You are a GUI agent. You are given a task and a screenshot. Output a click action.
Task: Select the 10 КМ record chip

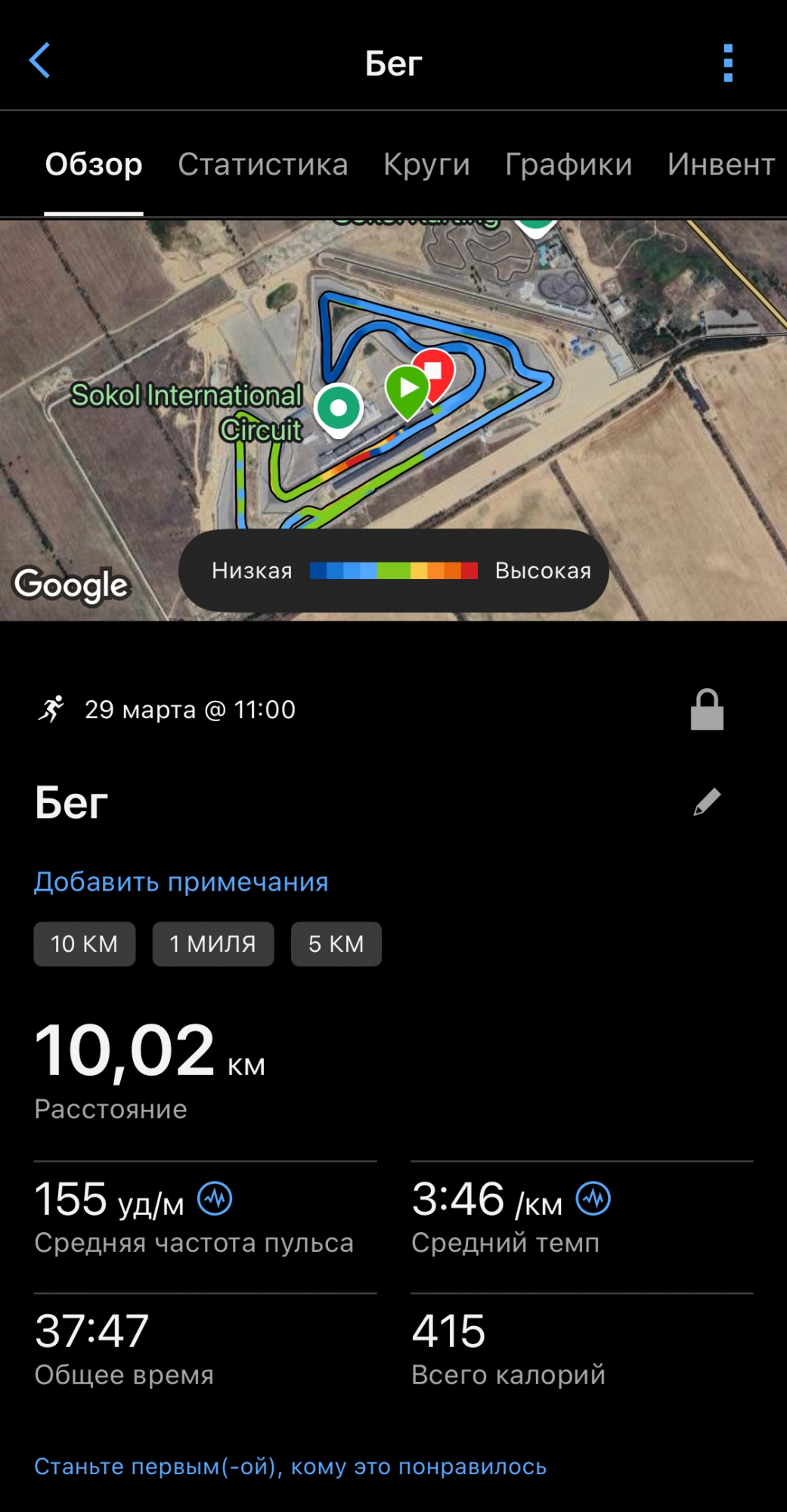(84, 944)
